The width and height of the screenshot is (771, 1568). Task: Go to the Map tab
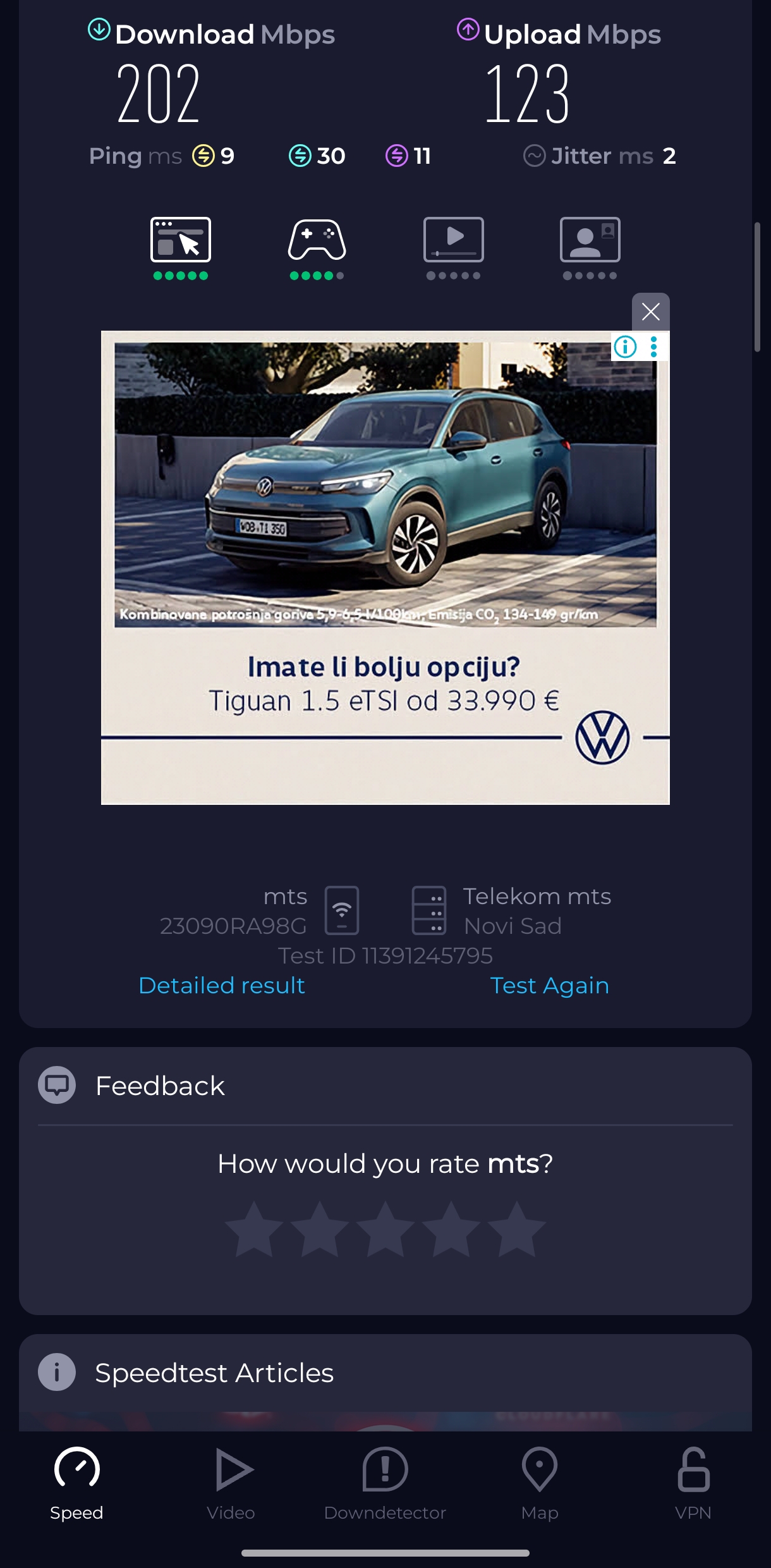(539, 1483)
